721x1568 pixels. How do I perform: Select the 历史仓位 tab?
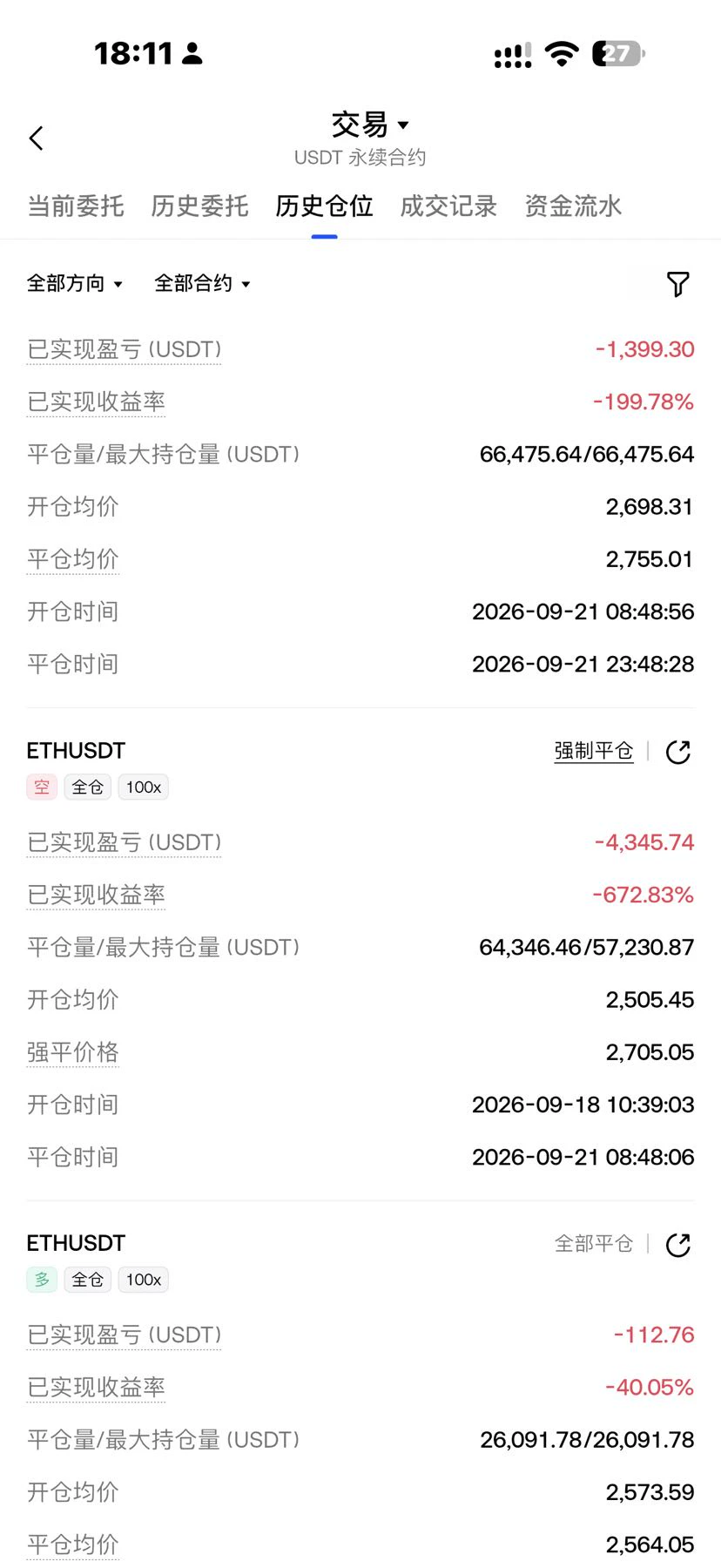click(324, 206)
